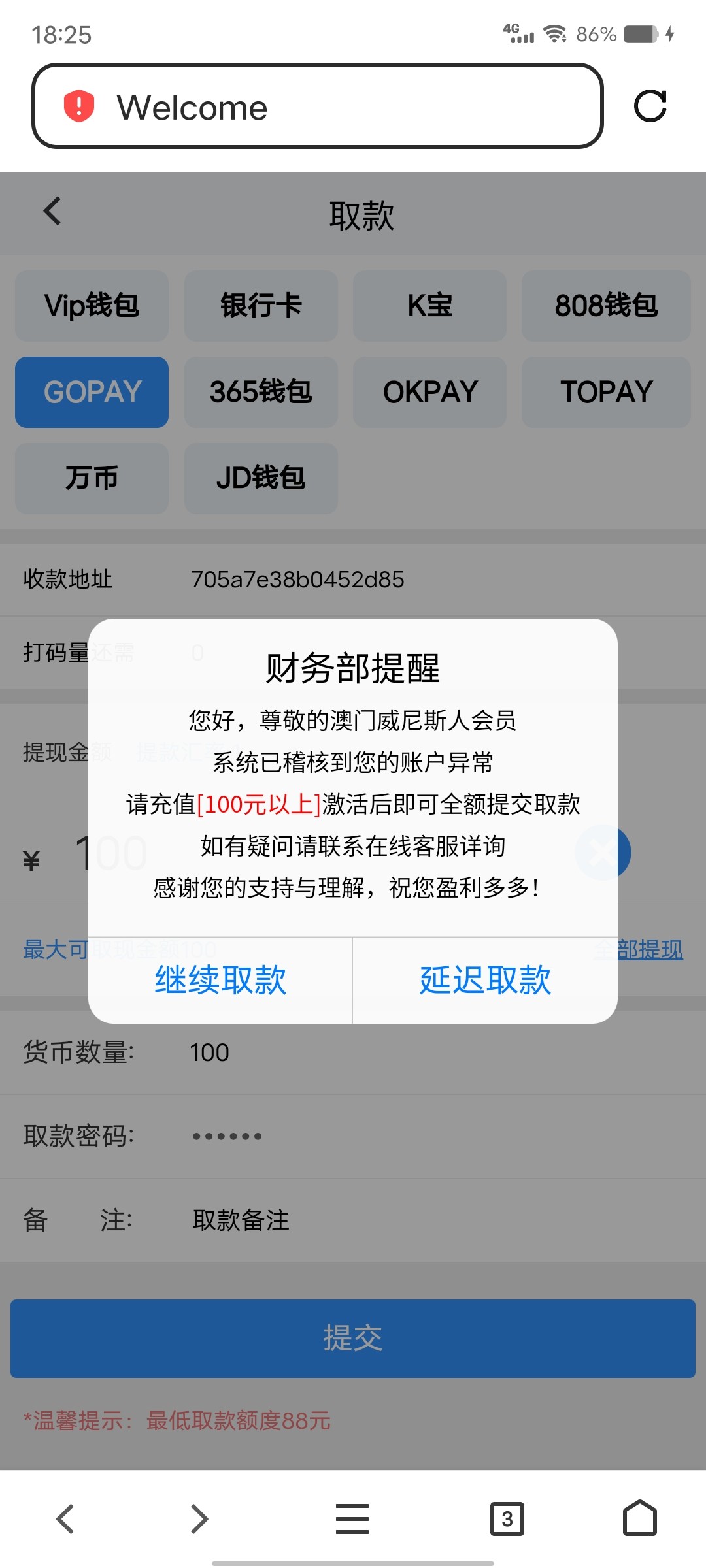Tap the Welcome address bar field
This screenshot has height=1568, width=706.
320,106
